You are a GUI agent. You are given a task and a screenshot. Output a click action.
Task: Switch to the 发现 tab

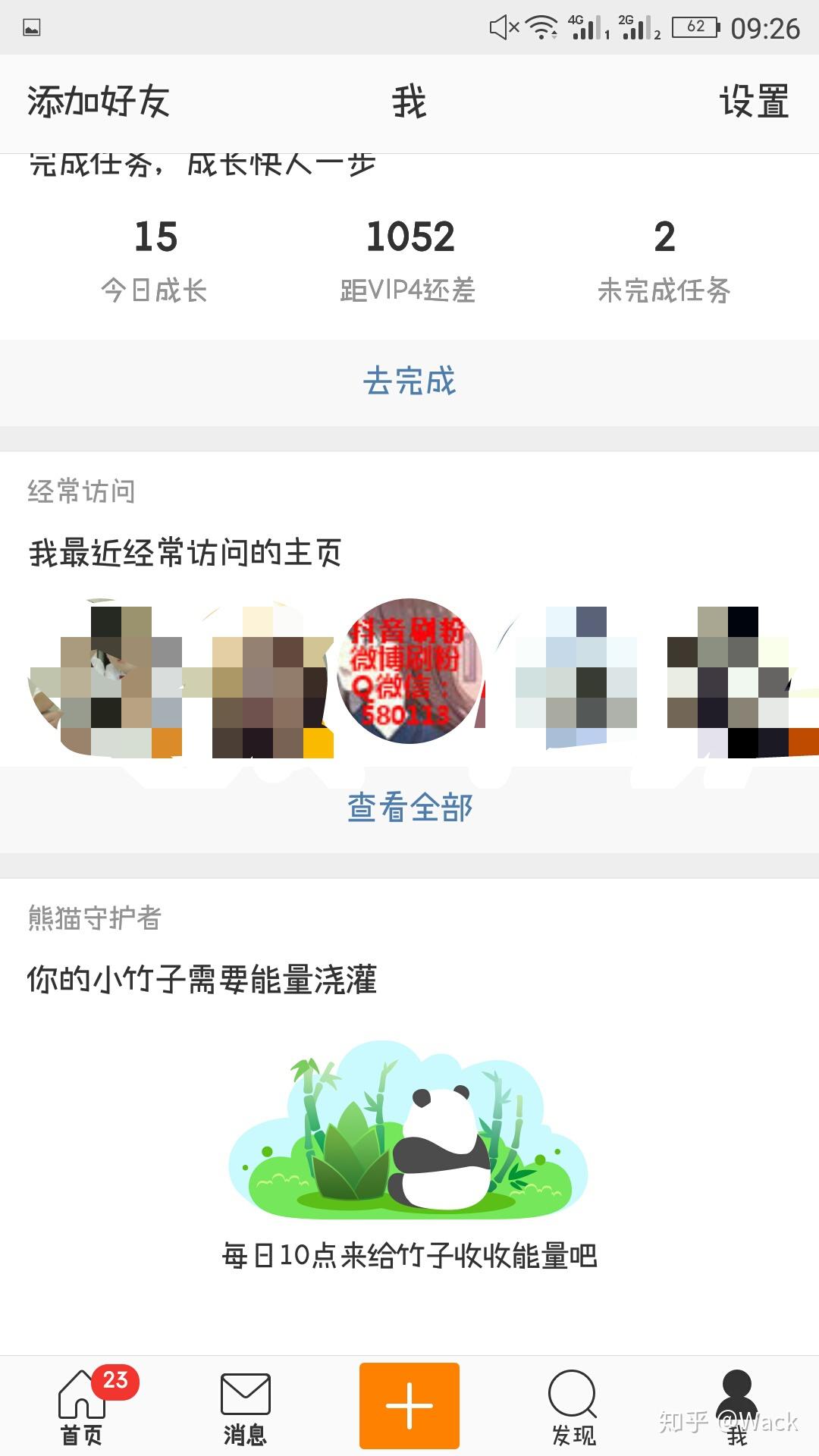573,1407
